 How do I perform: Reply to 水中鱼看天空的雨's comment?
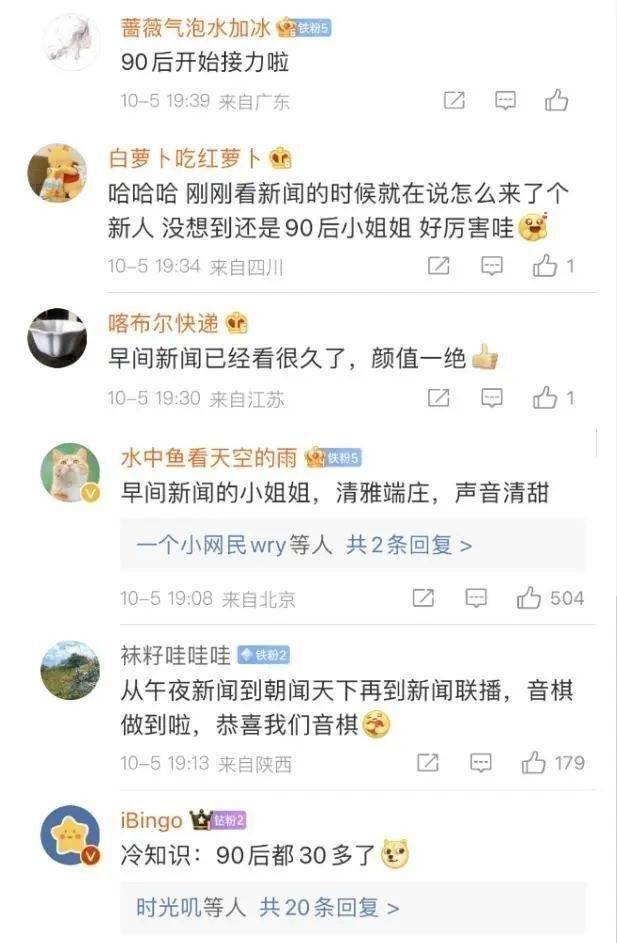coord(476,598)
